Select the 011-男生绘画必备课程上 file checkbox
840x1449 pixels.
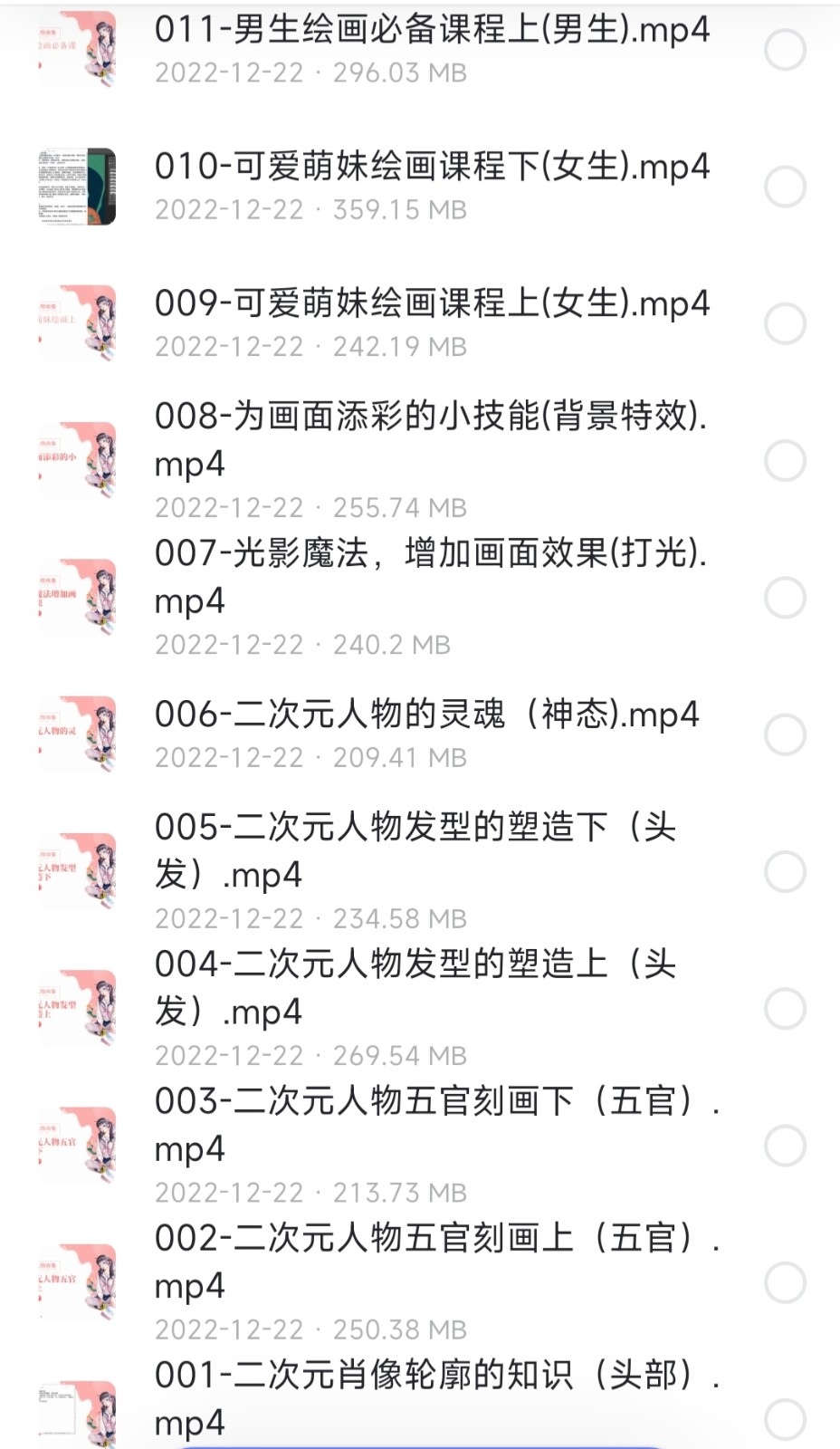tap(785, 50)
